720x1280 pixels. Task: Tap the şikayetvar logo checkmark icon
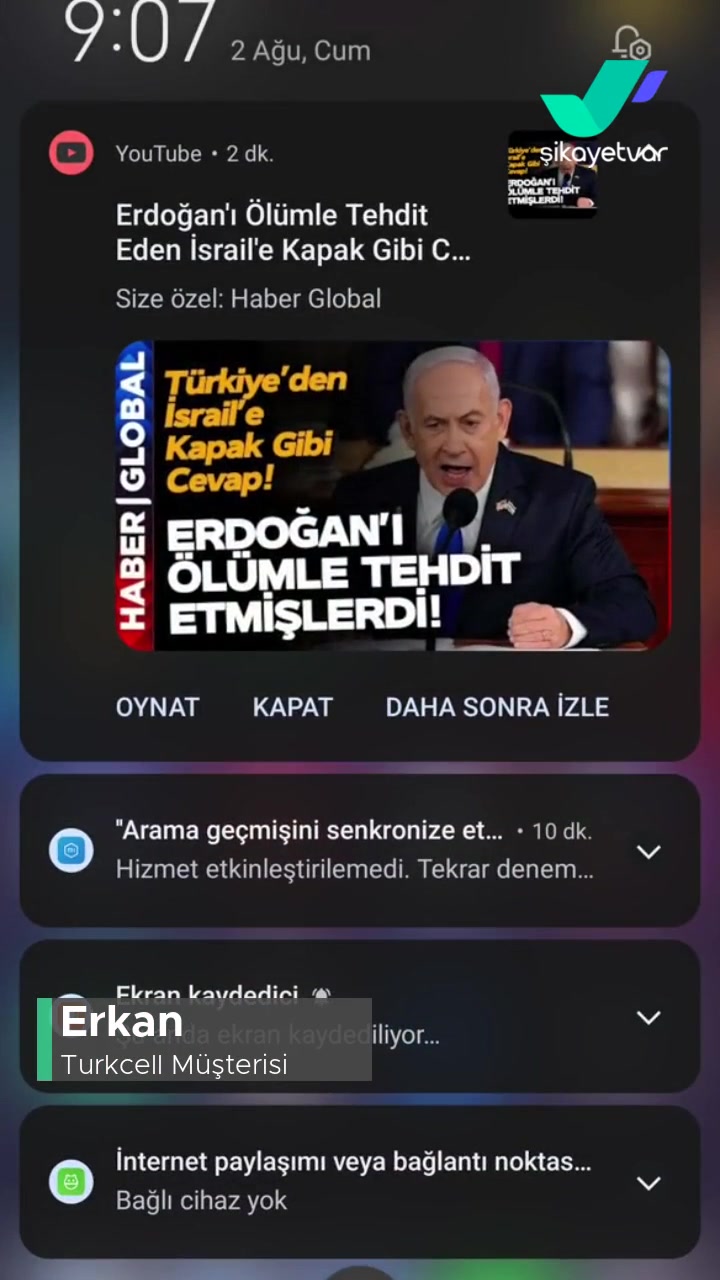point(581,97)
